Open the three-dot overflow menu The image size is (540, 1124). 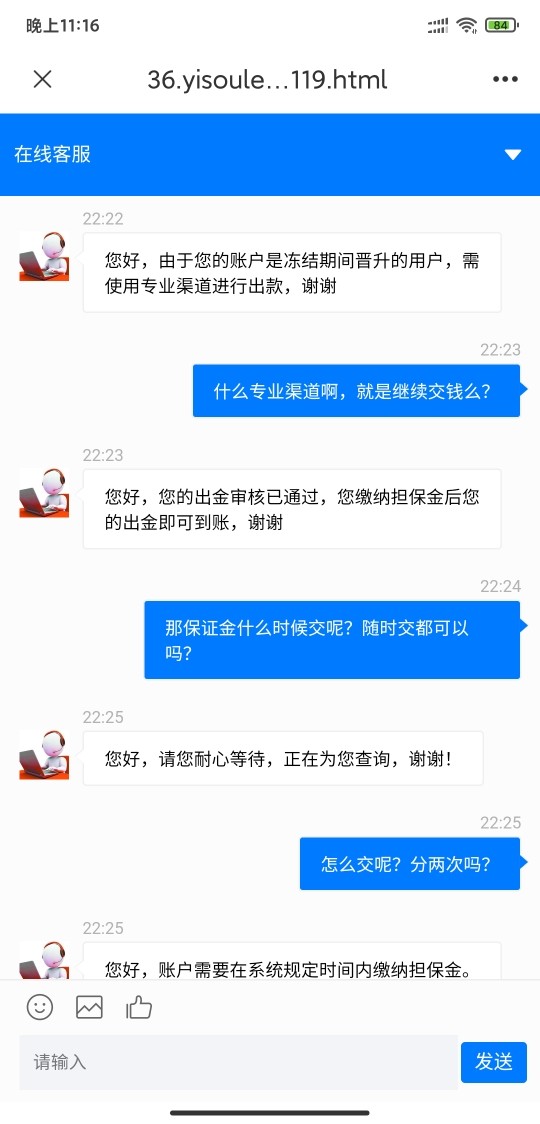(505, 80)
